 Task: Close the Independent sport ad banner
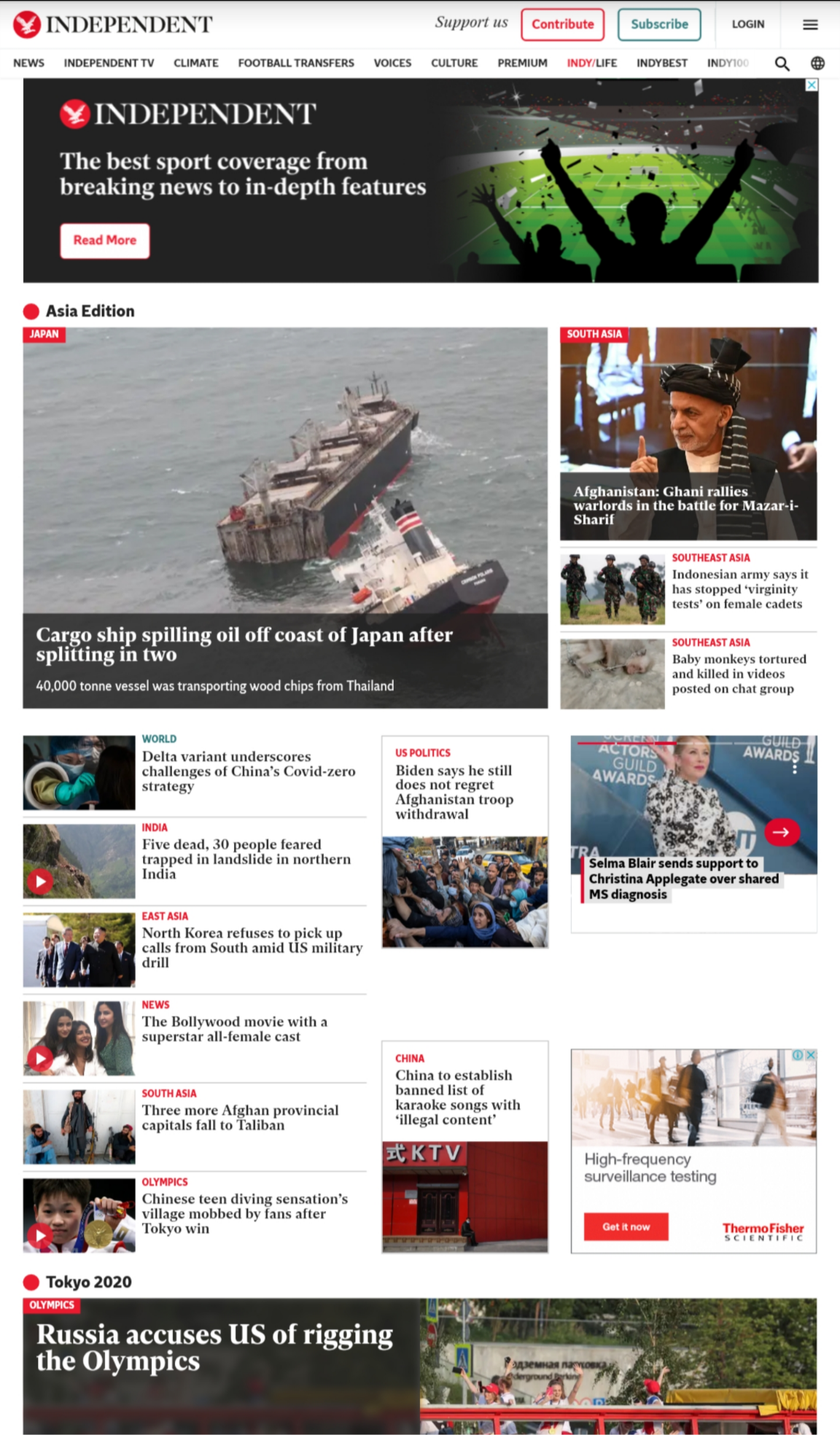click(x=812, y=85)
